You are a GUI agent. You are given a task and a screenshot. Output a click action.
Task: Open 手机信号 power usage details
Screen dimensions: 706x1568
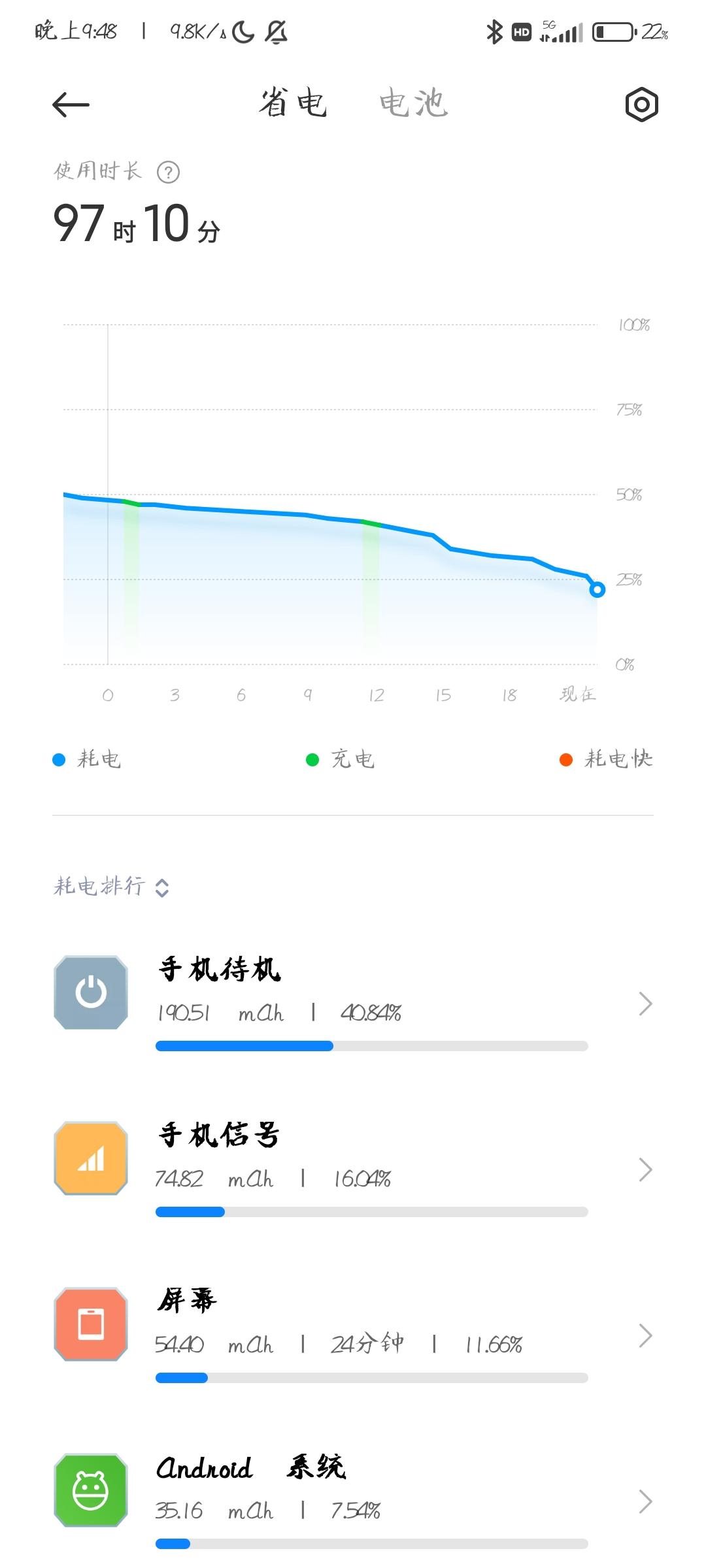[353, 1169]
